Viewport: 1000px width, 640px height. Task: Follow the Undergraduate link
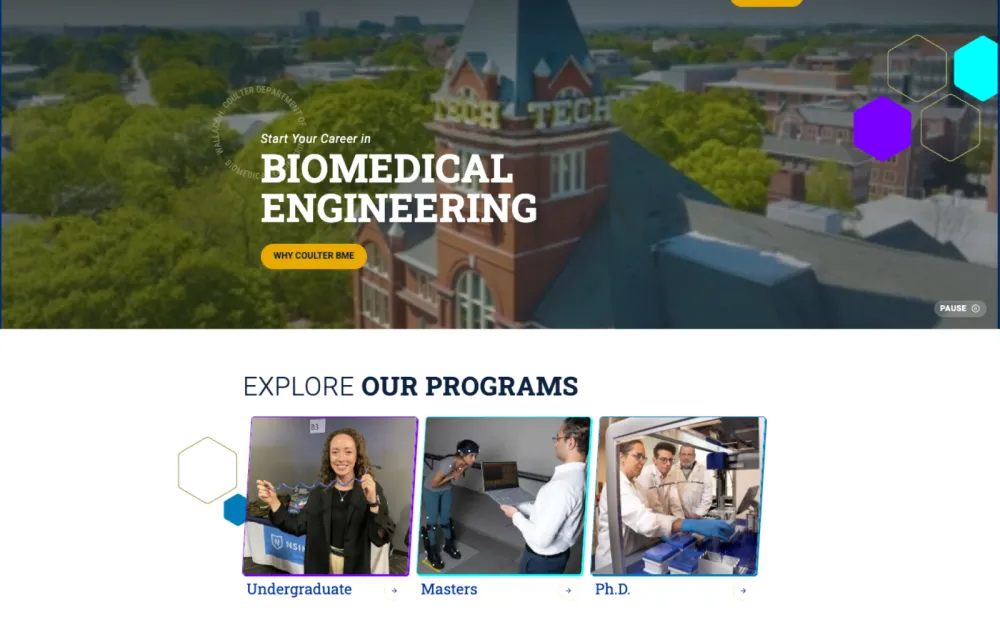tap(299, 590)
